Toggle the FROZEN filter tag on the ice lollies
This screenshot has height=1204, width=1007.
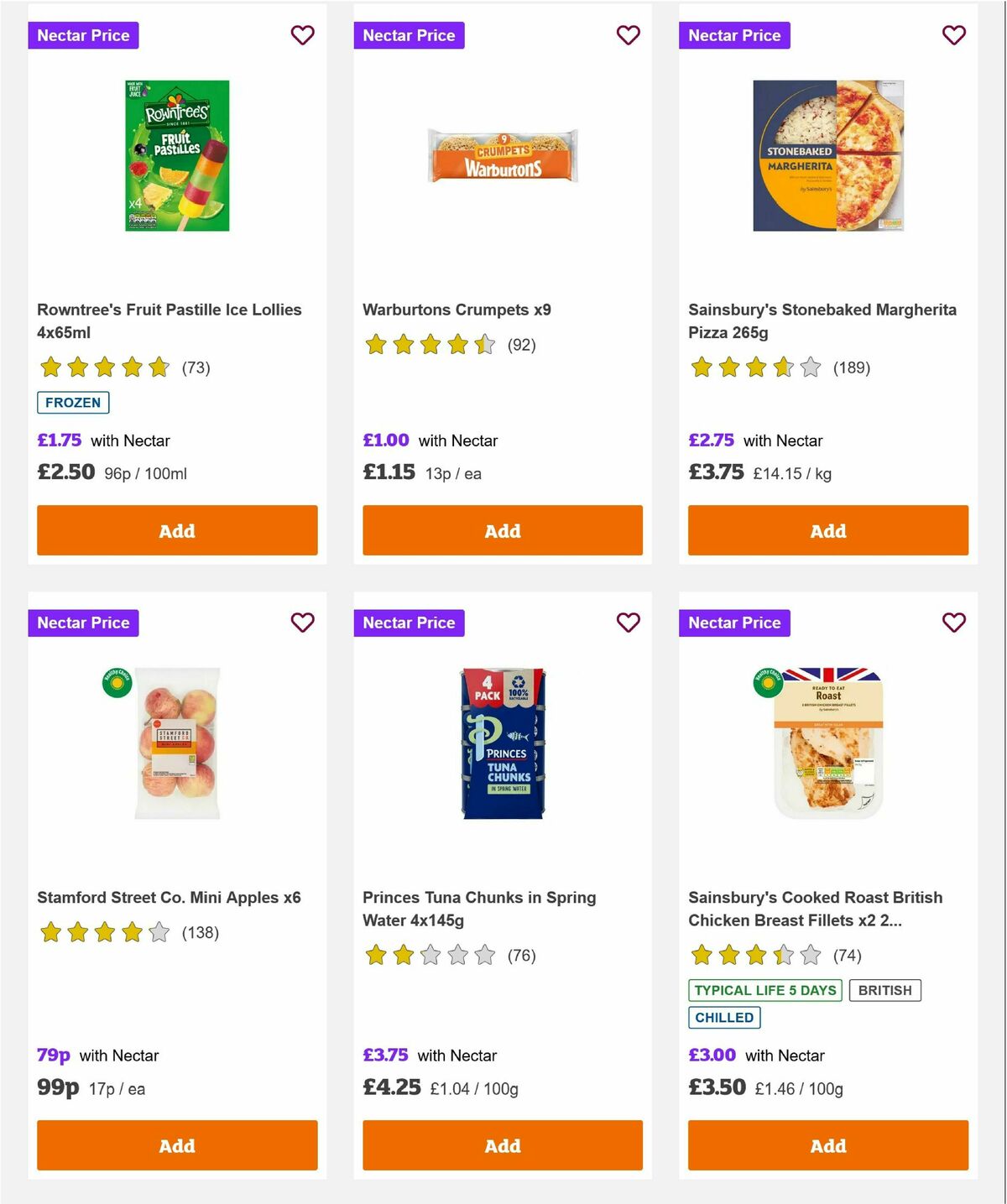(x=73, y=403)
